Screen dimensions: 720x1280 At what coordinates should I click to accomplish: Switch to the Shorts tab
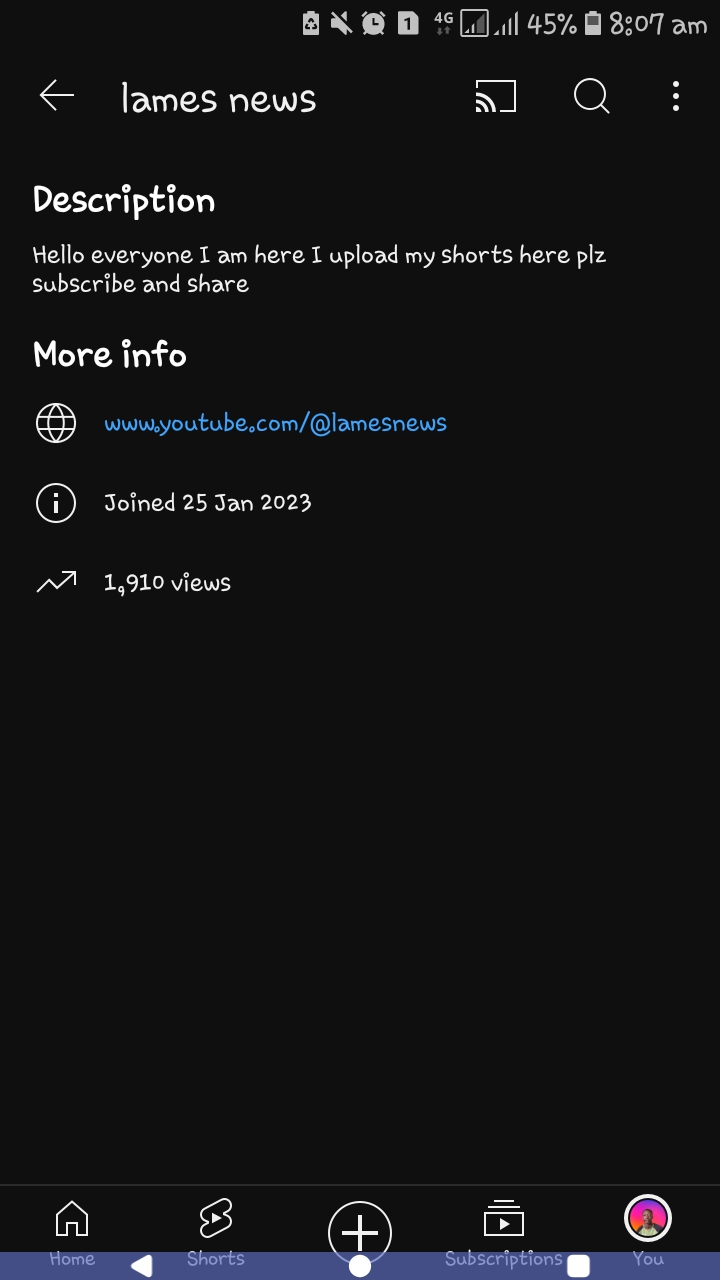click(216, 1230)
